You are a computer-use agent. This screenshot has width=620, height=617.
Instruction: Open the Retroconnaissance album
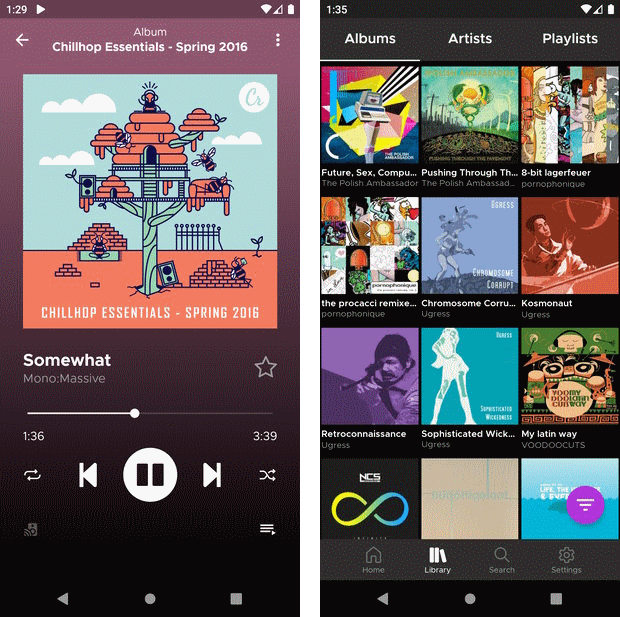369,385
